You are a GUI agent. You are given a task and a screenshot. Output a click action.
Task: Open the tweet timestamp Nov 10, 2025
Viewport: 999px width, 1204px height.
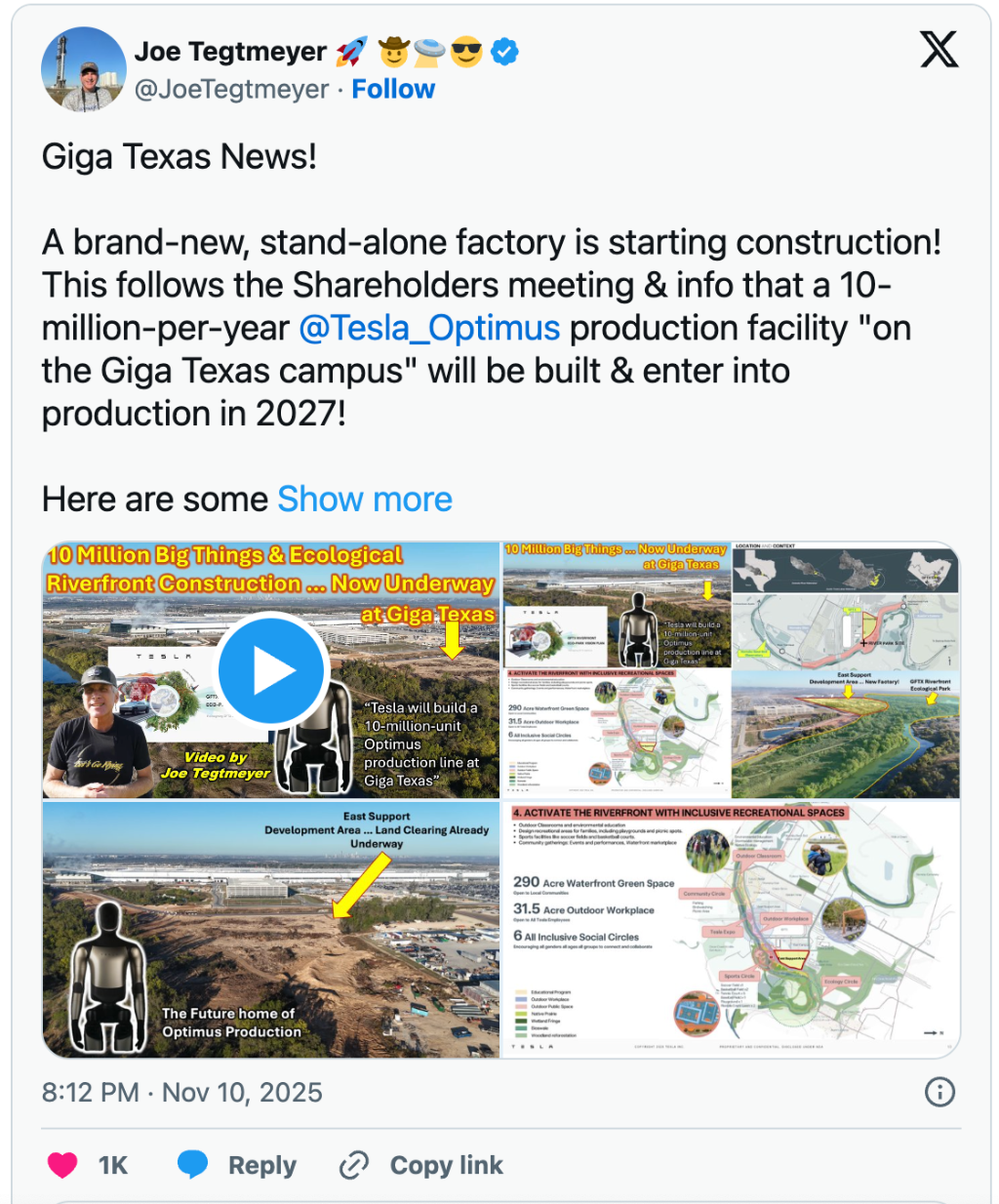click(x=181, y=1092)
